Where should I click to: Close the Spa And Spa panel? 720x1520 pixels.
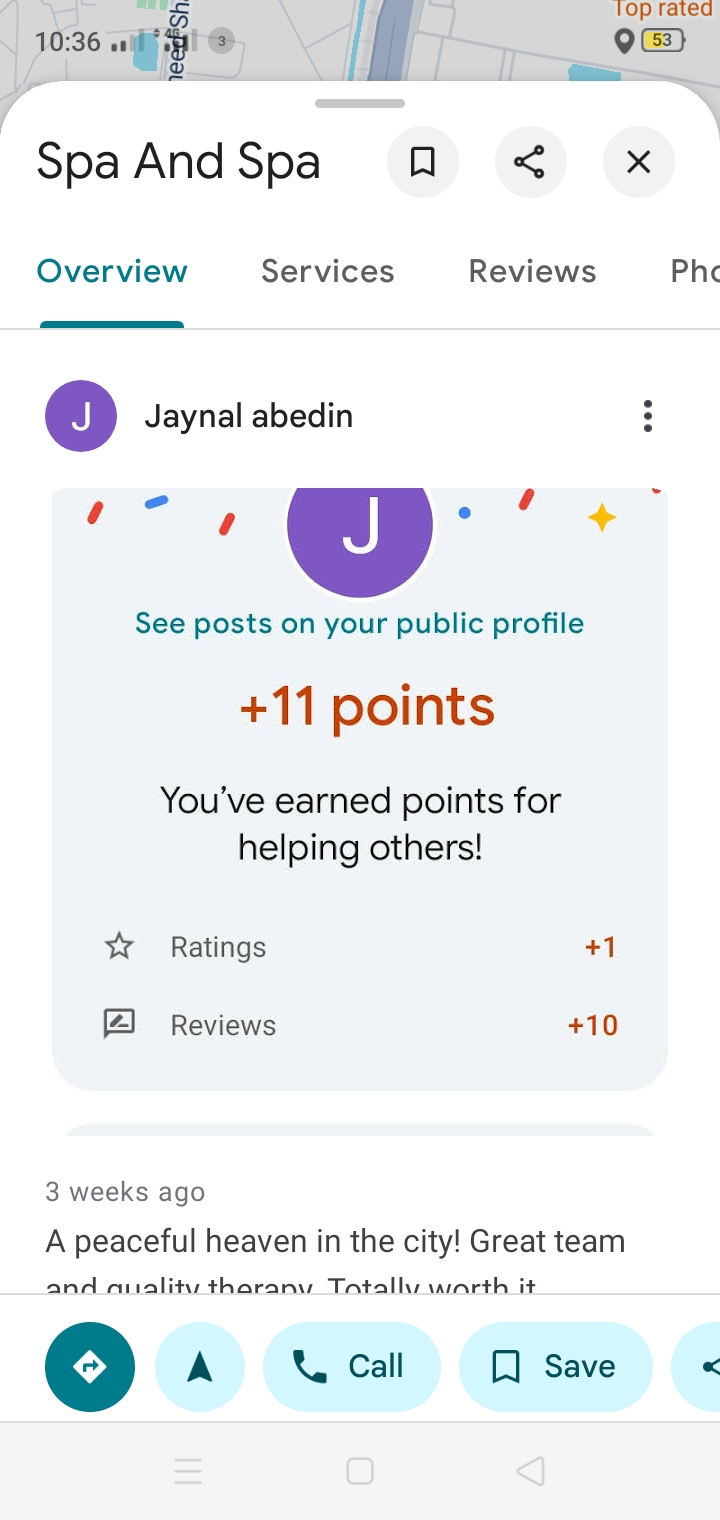638,162
